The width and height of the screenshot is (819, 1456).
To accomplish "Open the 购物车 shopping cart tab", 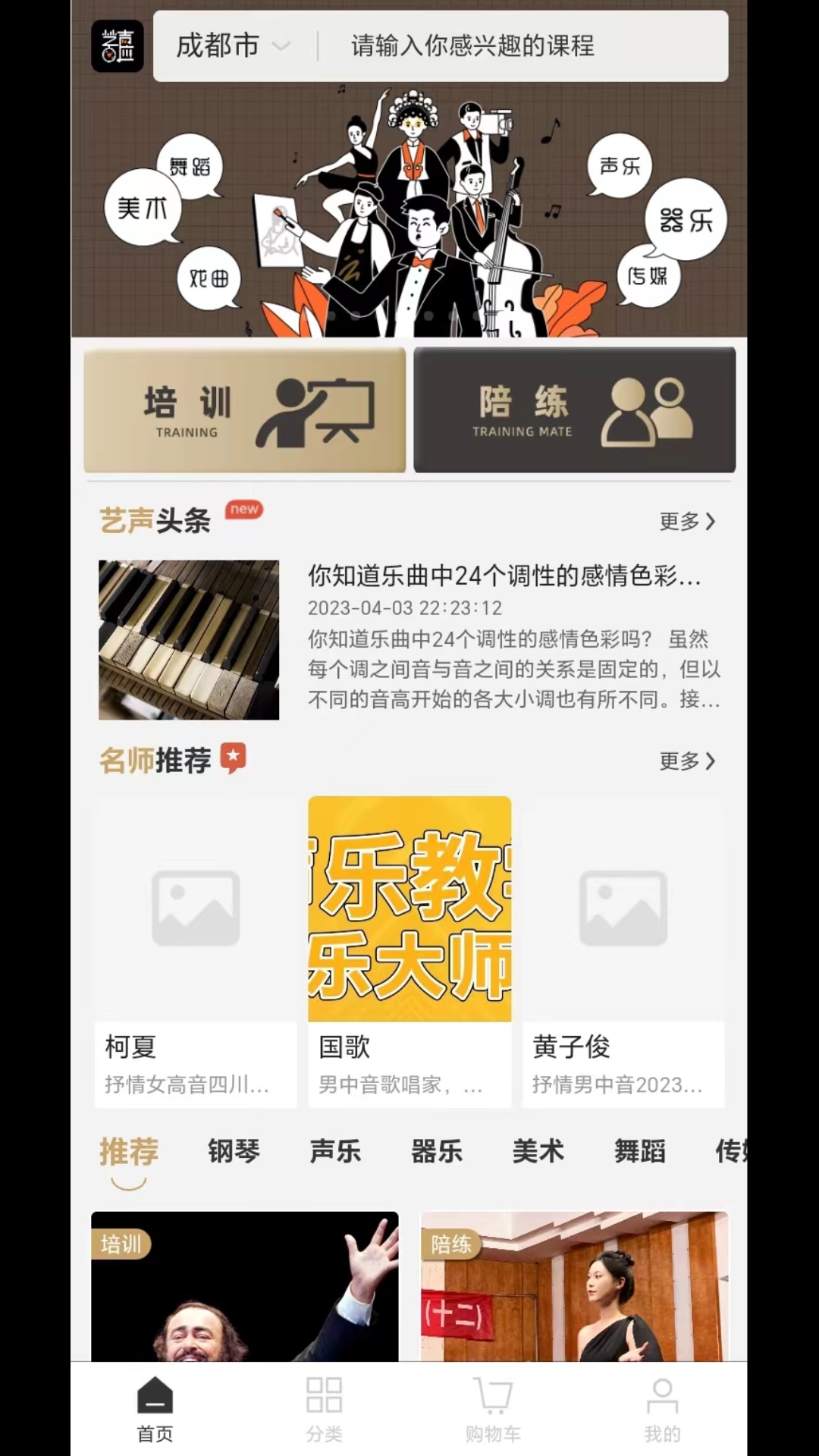I will click(x=493, y=1409).
